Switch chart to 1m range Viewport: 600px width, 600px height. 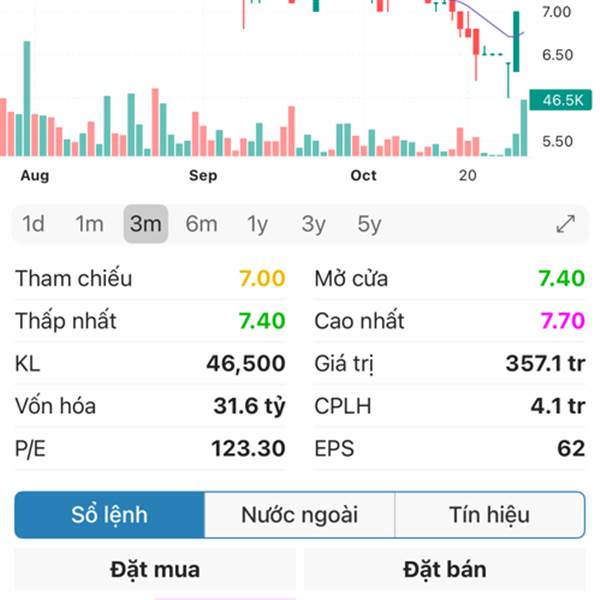[89, 224]
